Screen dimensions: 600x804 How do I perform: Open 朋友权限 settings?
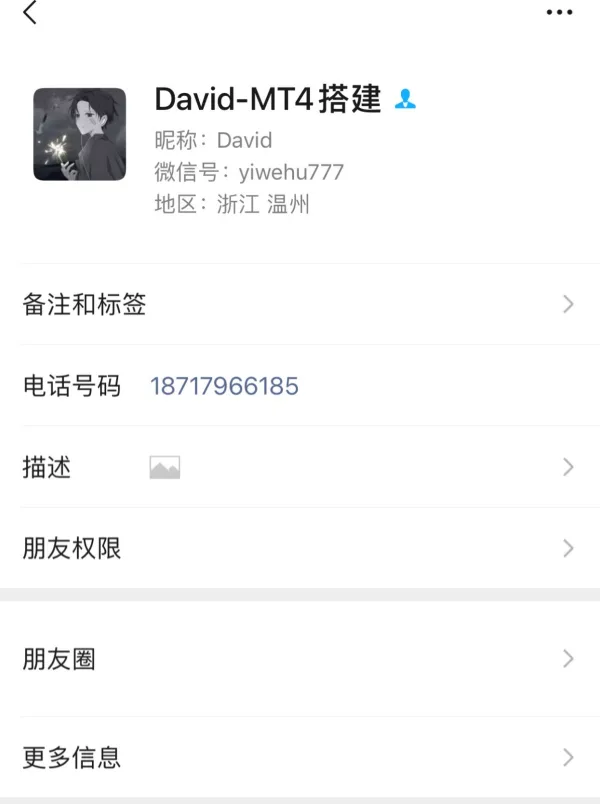tap(300, 548)
